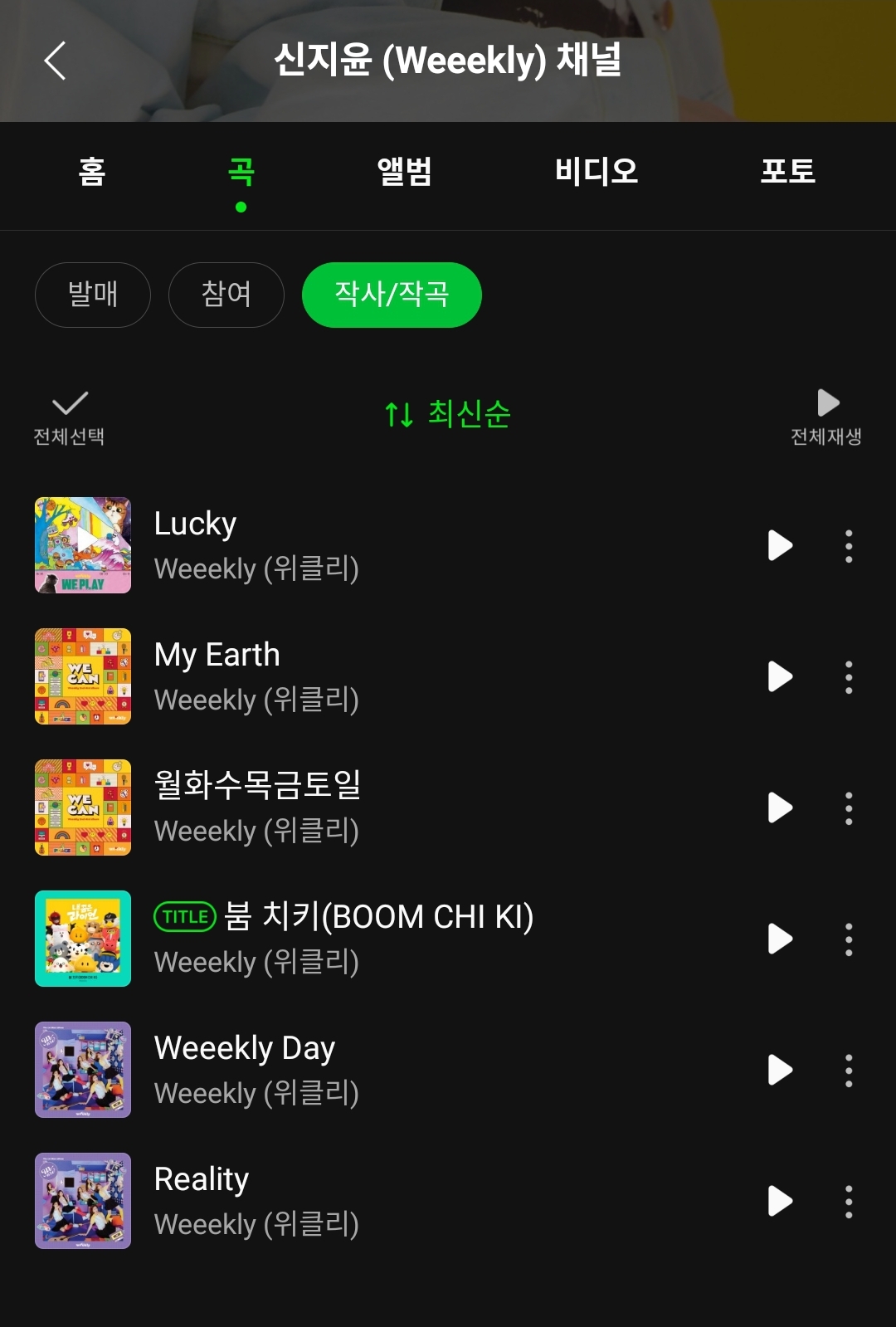Open the Reality album cover thumbnail
This screenshot has height=1327, width=896.
coord(83,1201)
